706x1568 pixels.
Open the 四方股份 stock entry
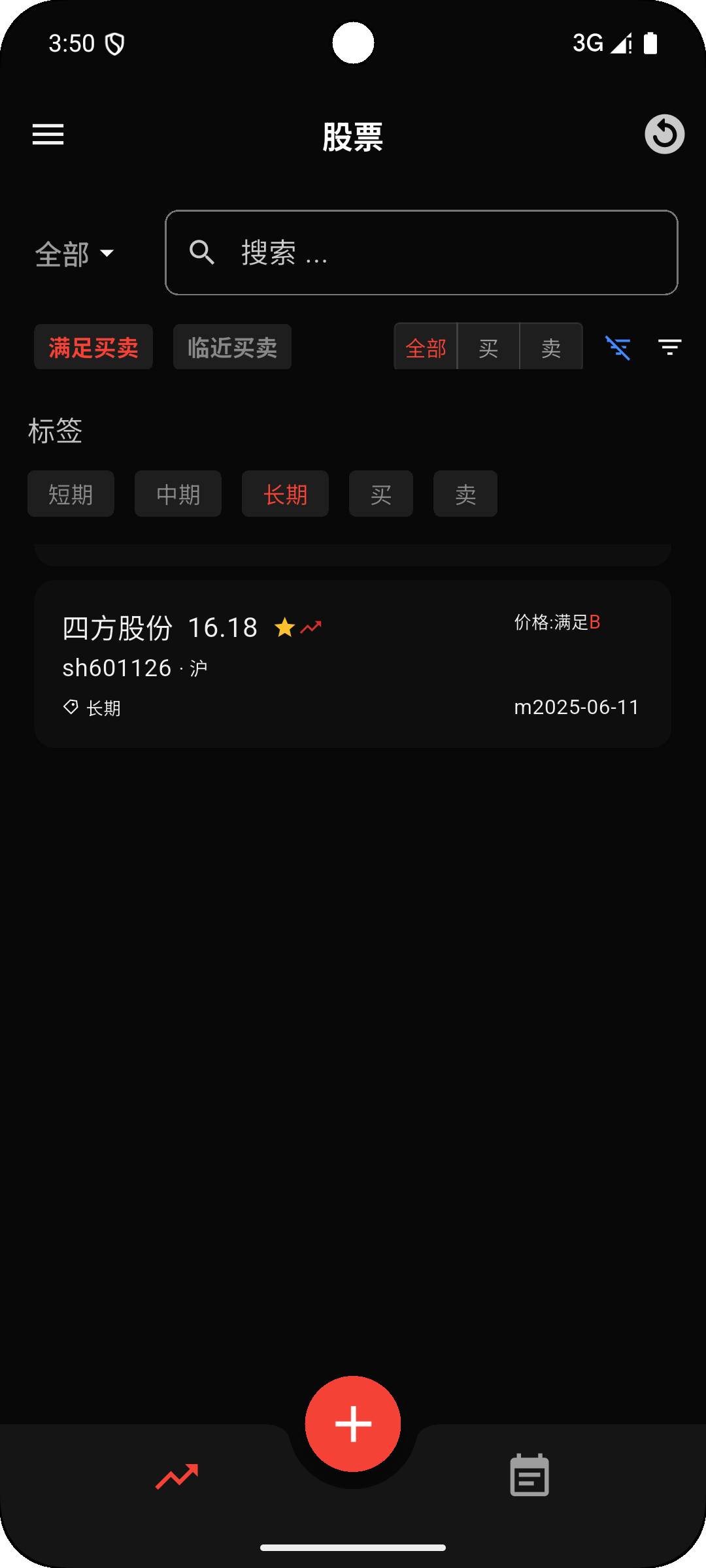click(x=353, y=663)
